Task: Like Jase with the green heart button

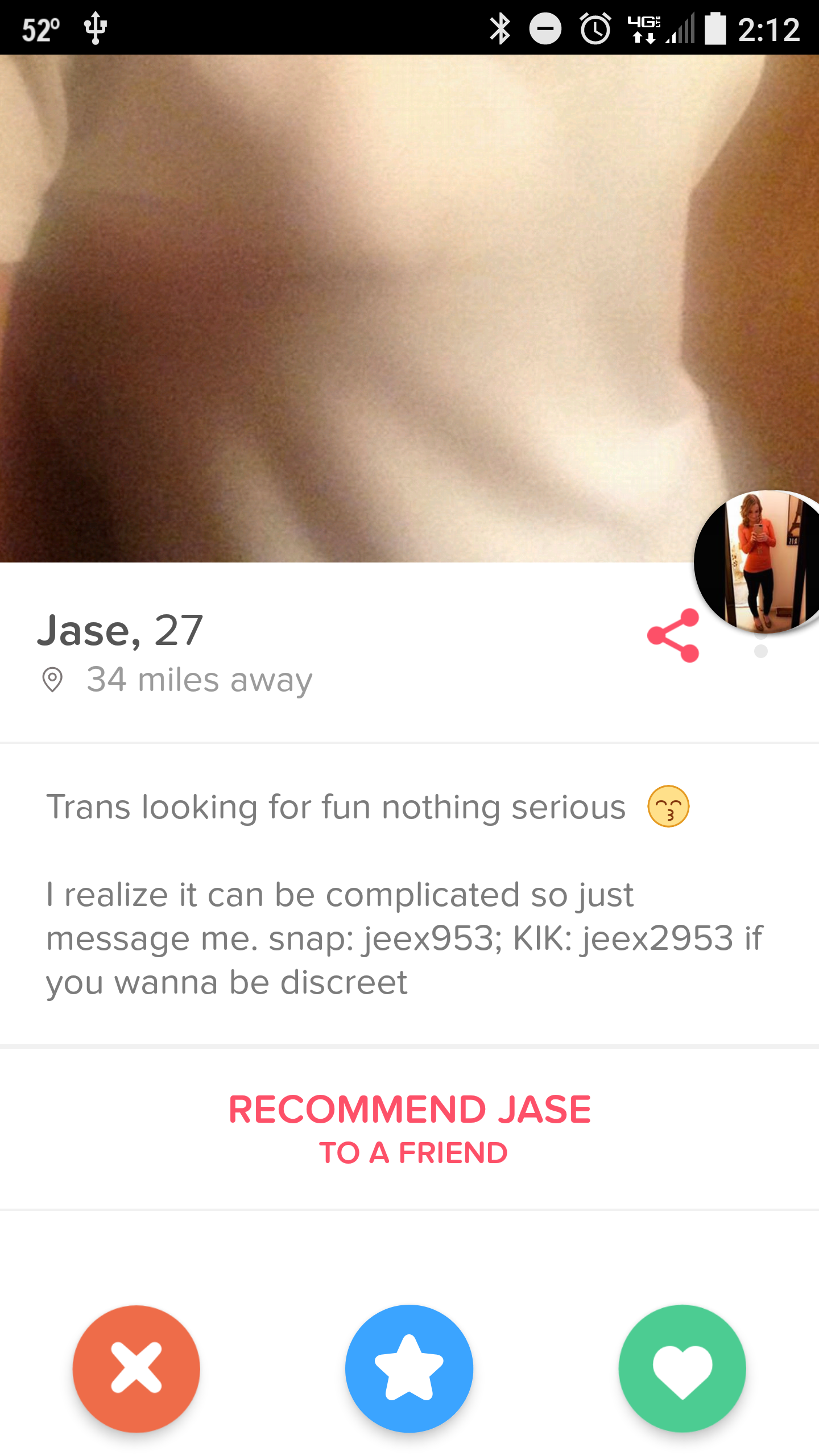Action: [x=682, y=1368]
